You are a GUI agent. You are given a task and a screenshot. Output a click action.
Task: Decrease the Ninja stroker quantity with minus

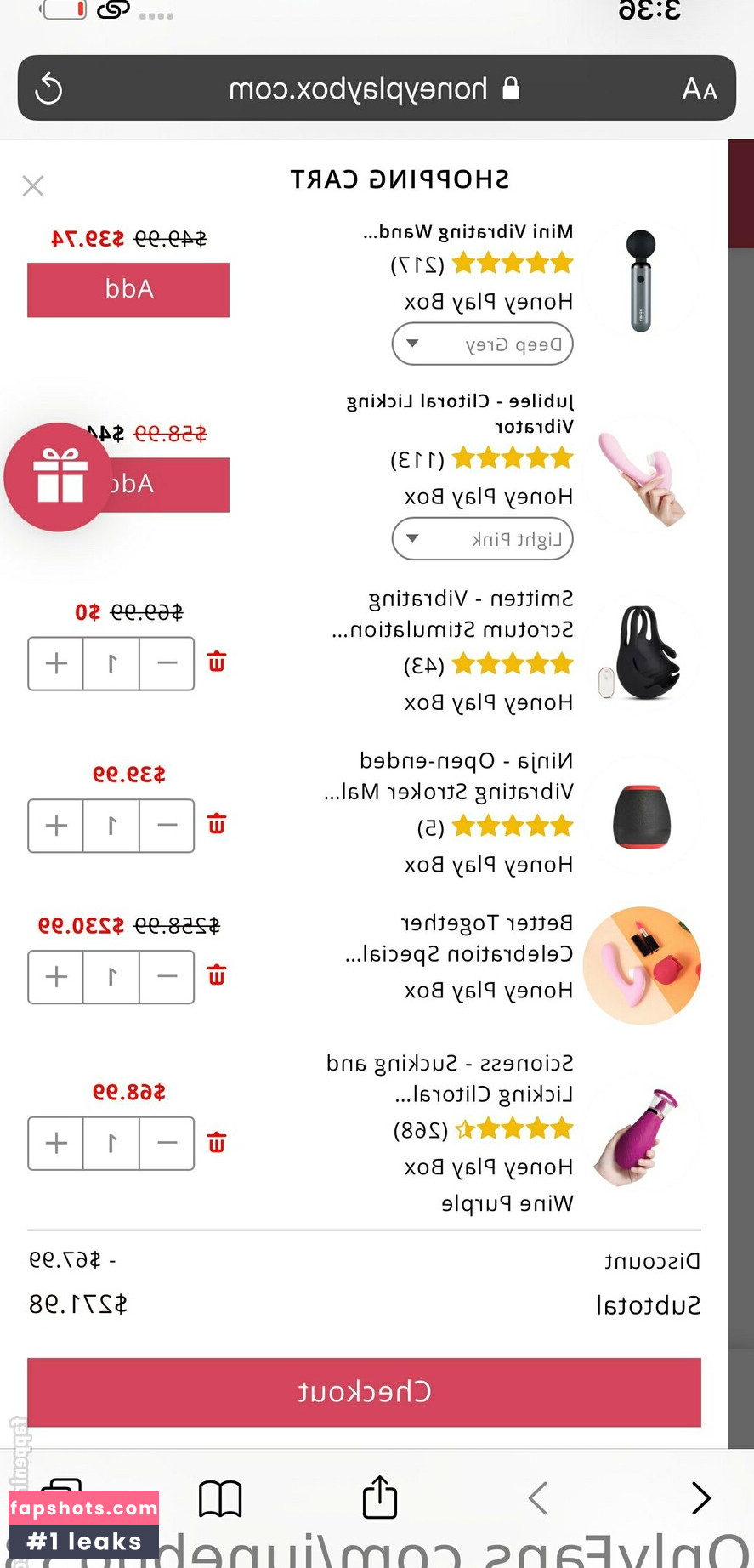(167, 825)
